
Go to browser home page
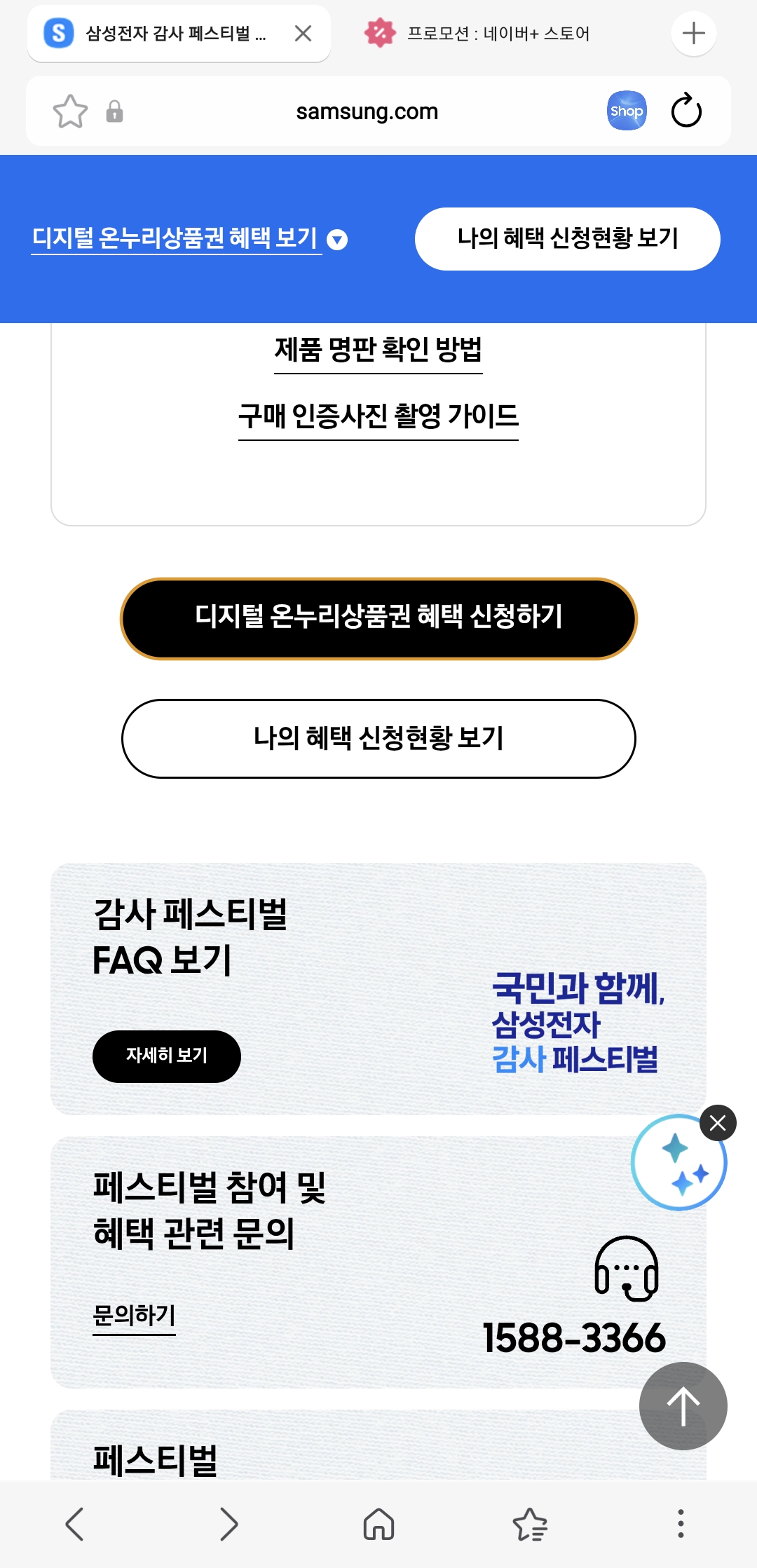point(378,1524)
